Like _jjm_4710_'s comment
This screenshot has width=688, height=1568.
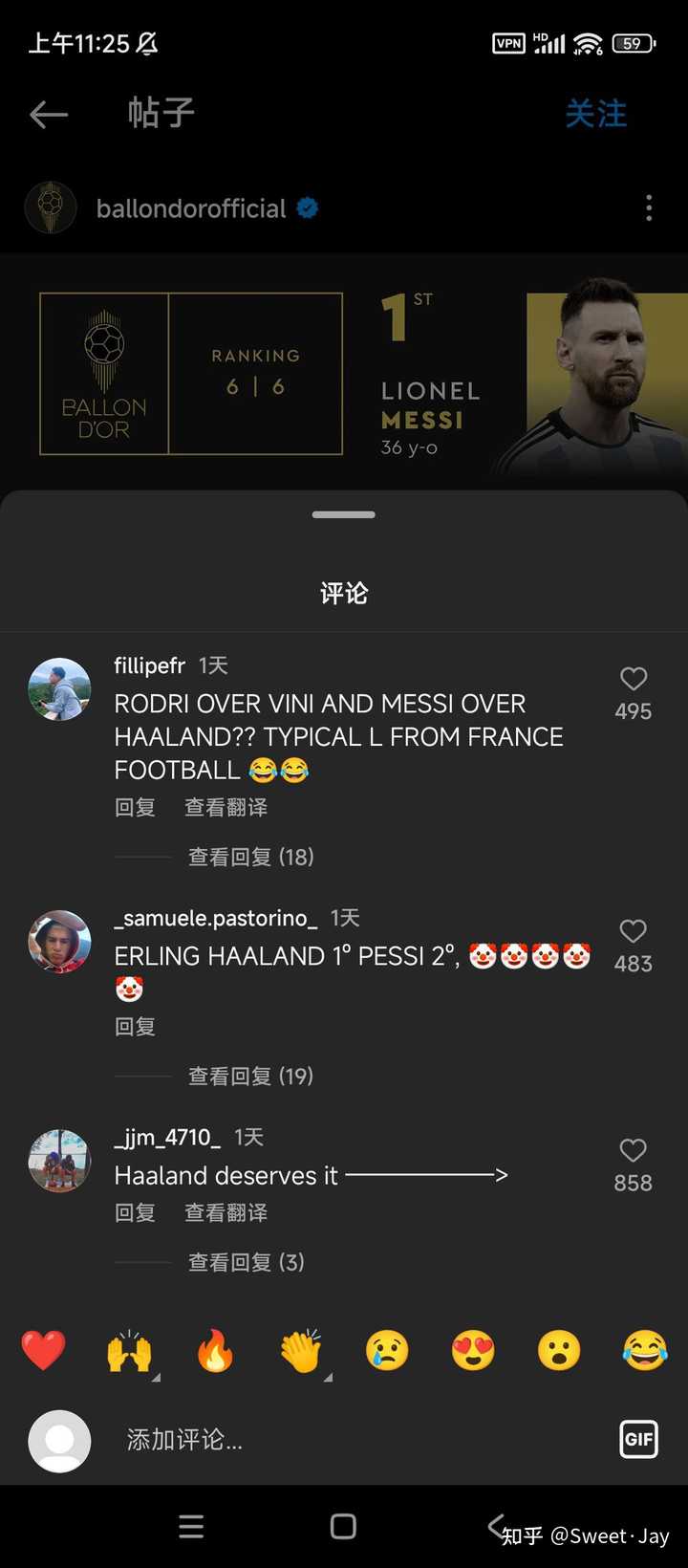[x=634, y=1151]
